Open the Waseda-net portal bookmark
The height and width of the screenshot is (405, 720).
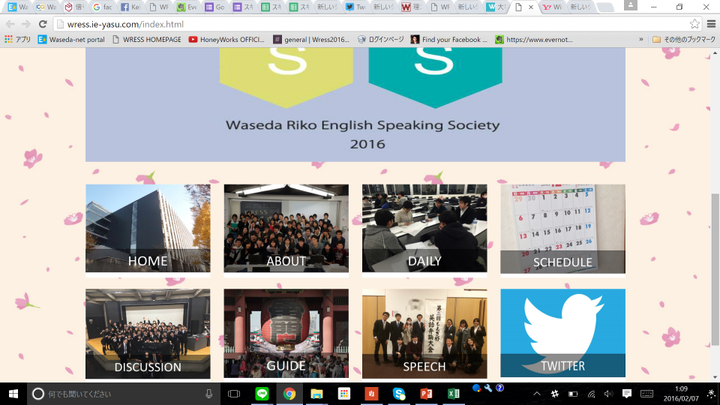click(72, 39)
